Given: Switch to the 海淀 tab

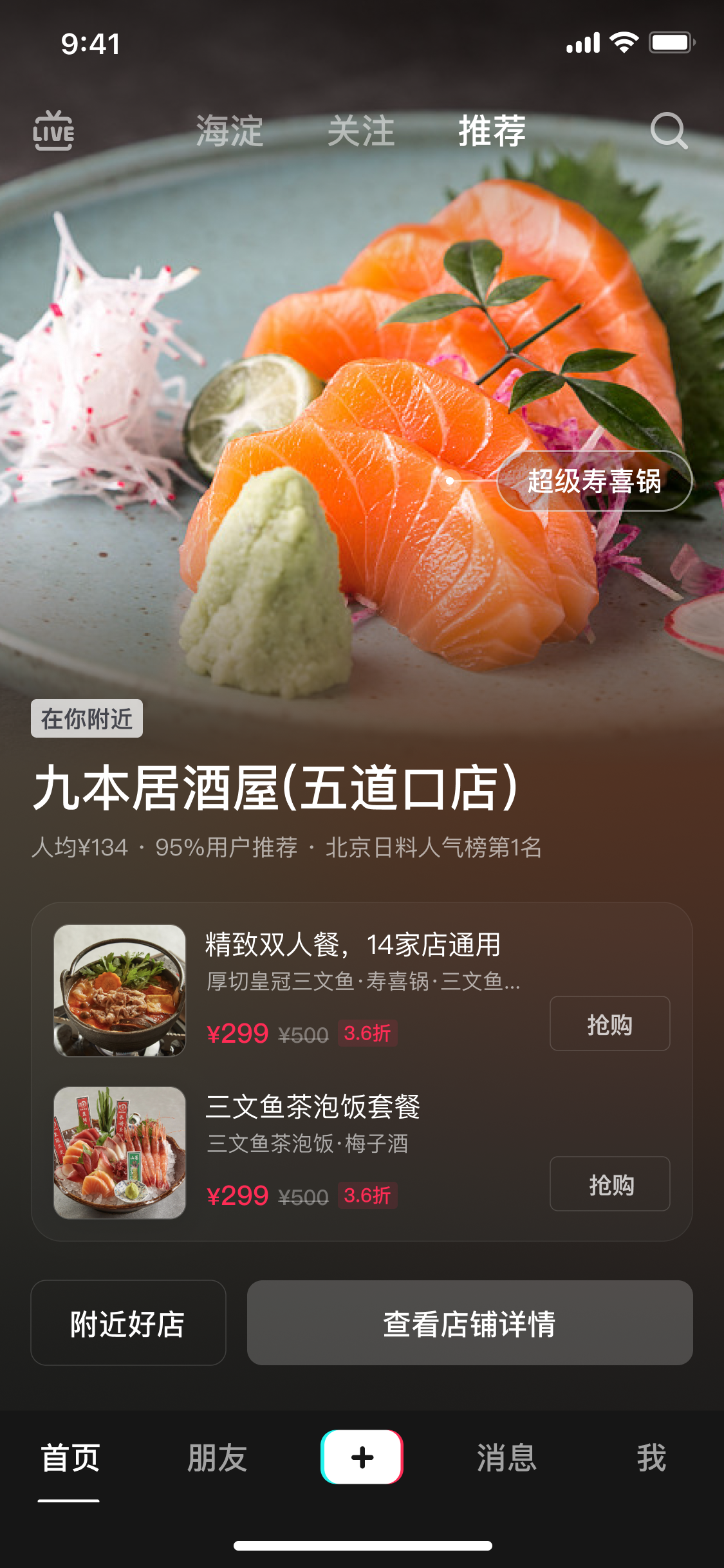Looking at the screenshot, I should pyautogui.click(x=230, y=131).
